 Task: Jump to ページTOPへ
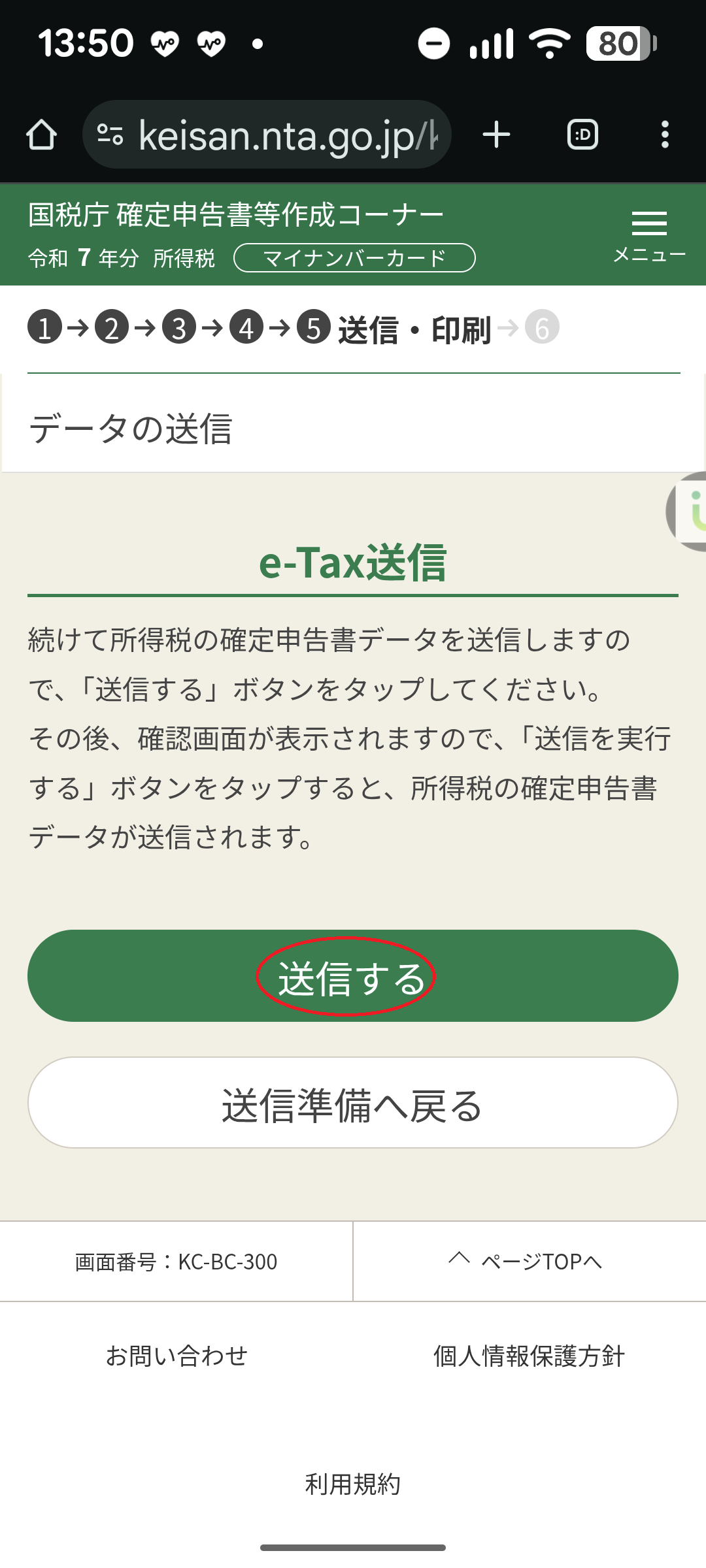[528, 1261]
